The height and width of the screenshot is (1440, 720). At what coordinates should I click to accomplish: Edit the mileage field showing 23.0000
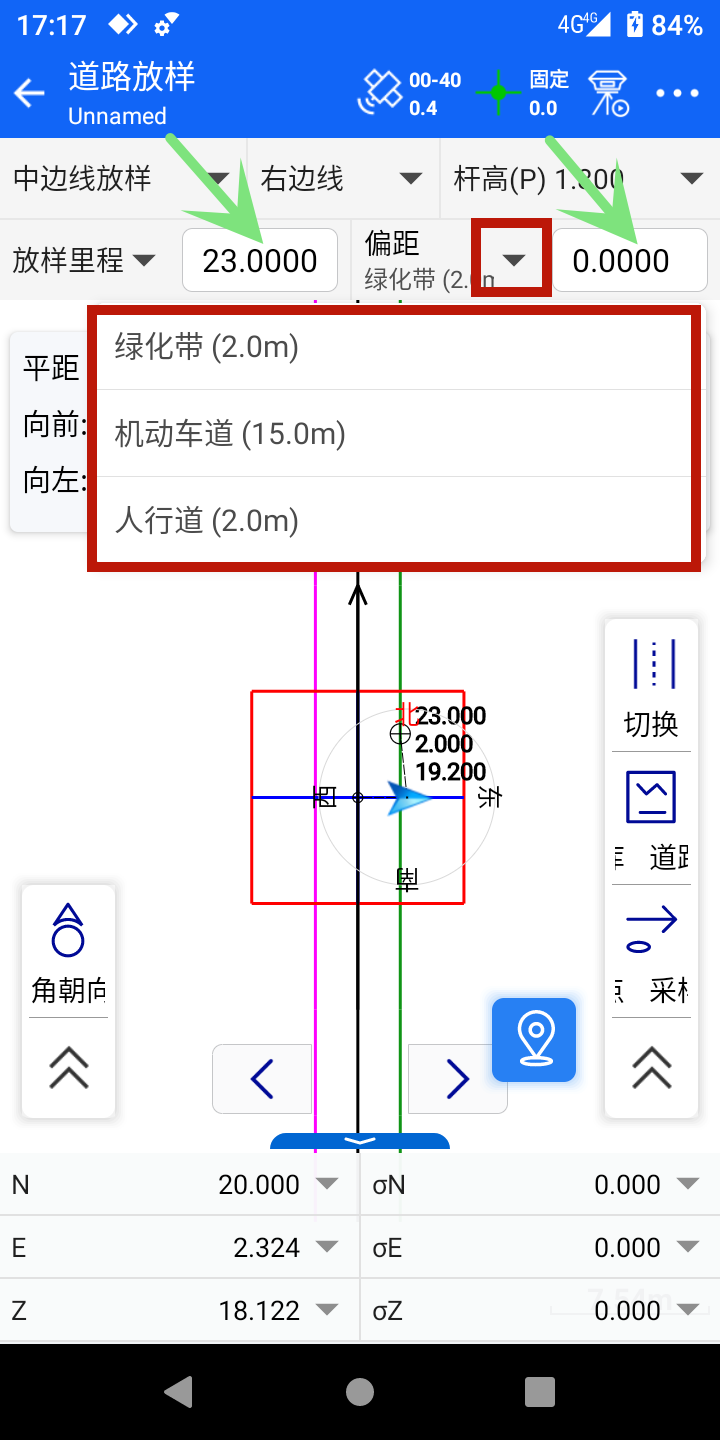(260, 261)
